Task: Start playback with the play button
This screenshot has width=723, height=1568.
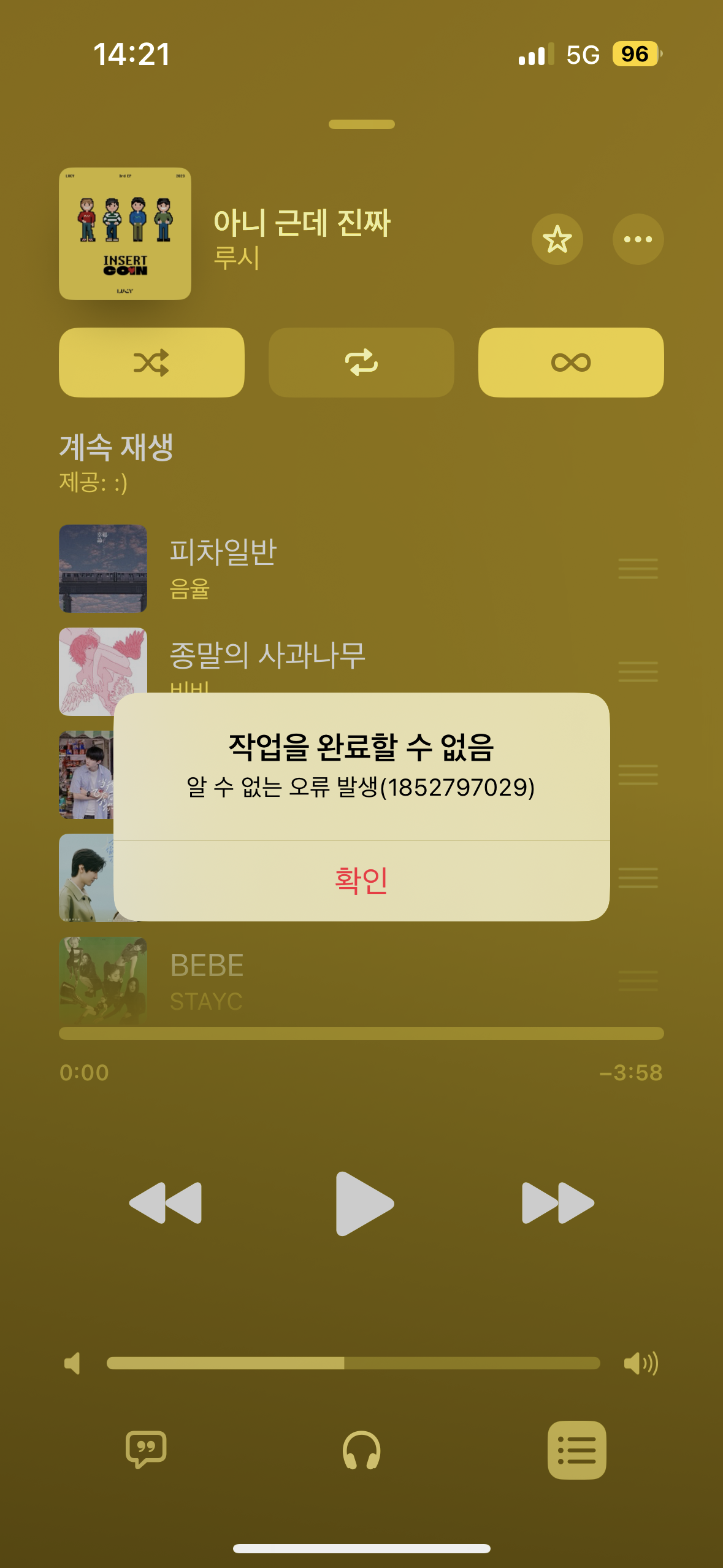Action: tap(364, 1203)
